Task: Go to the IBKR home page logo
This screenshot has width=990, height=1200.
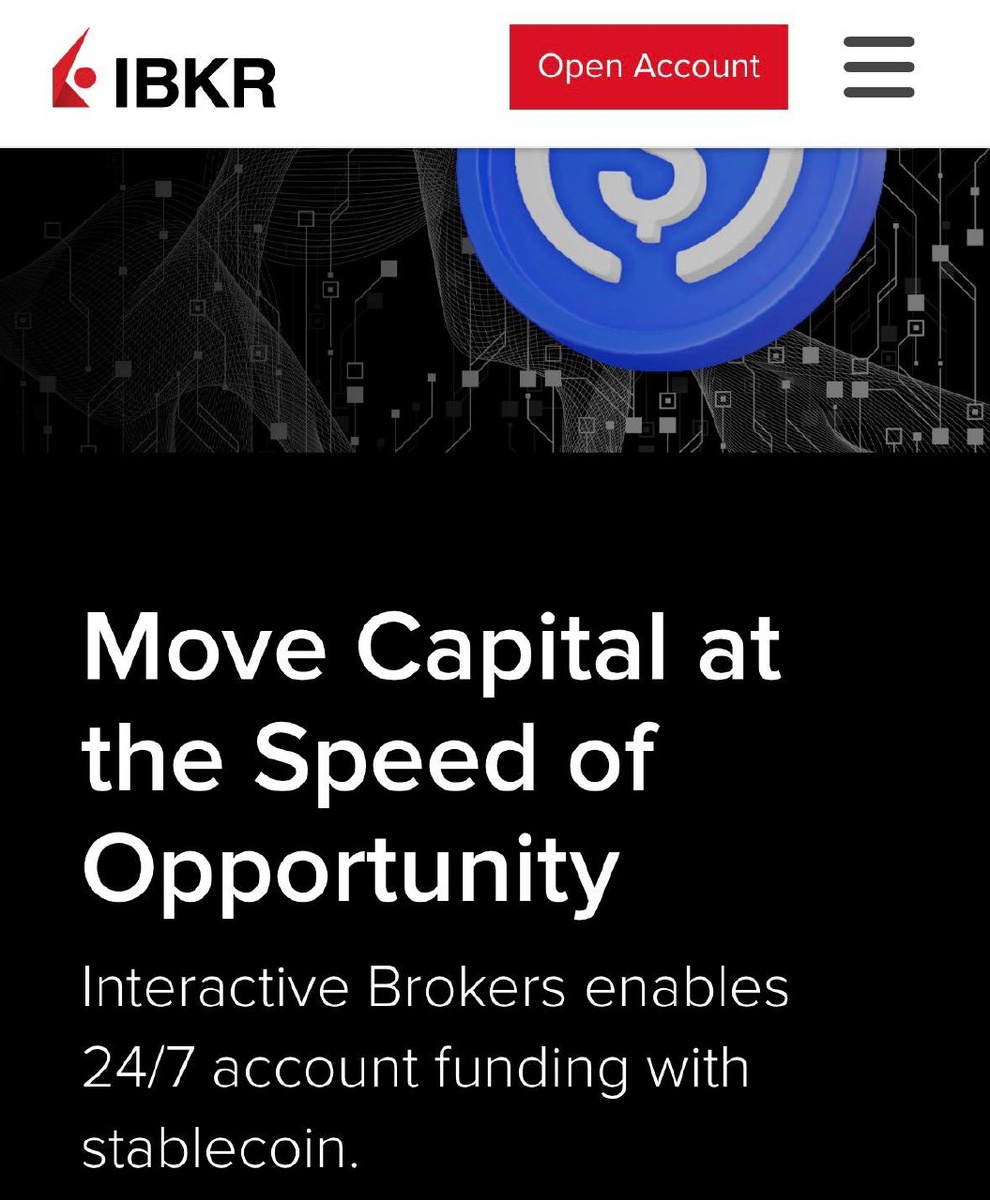Action: [x=164, y=70]
